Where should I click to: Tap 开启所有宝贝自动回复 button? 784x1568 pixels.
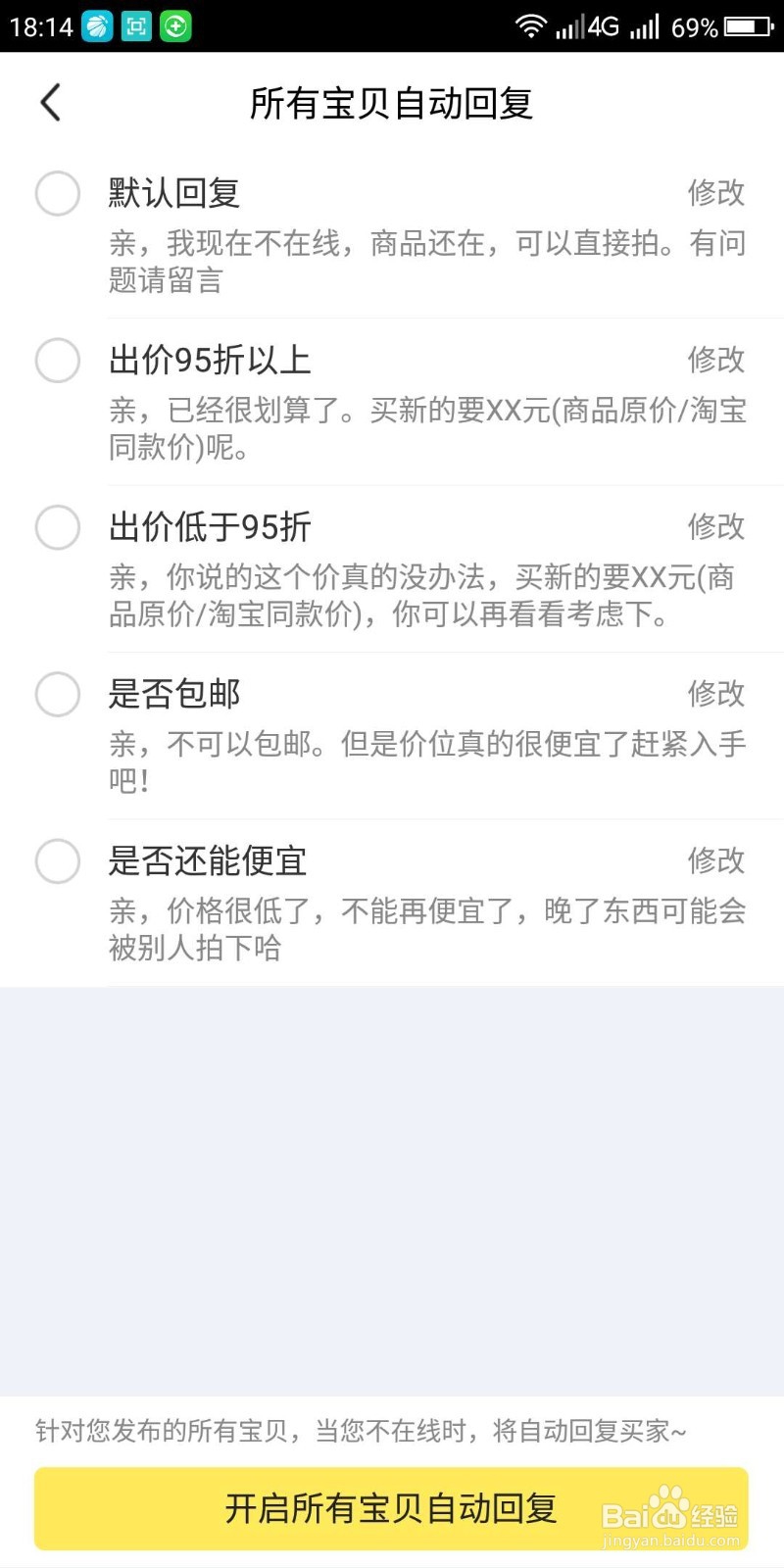[391, 1508]
